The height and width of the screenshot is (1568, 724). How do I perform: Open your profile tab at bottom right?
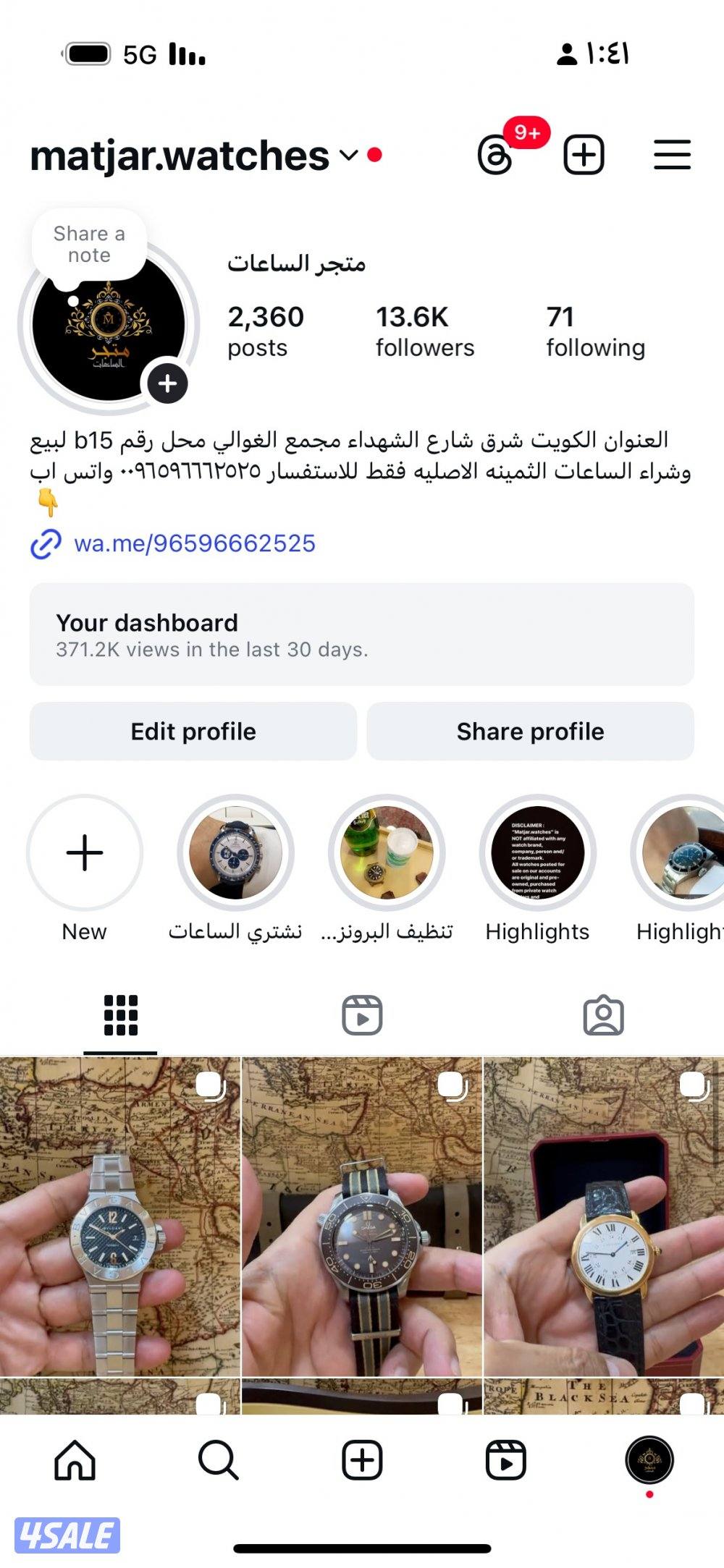[x=650, y=1461]
